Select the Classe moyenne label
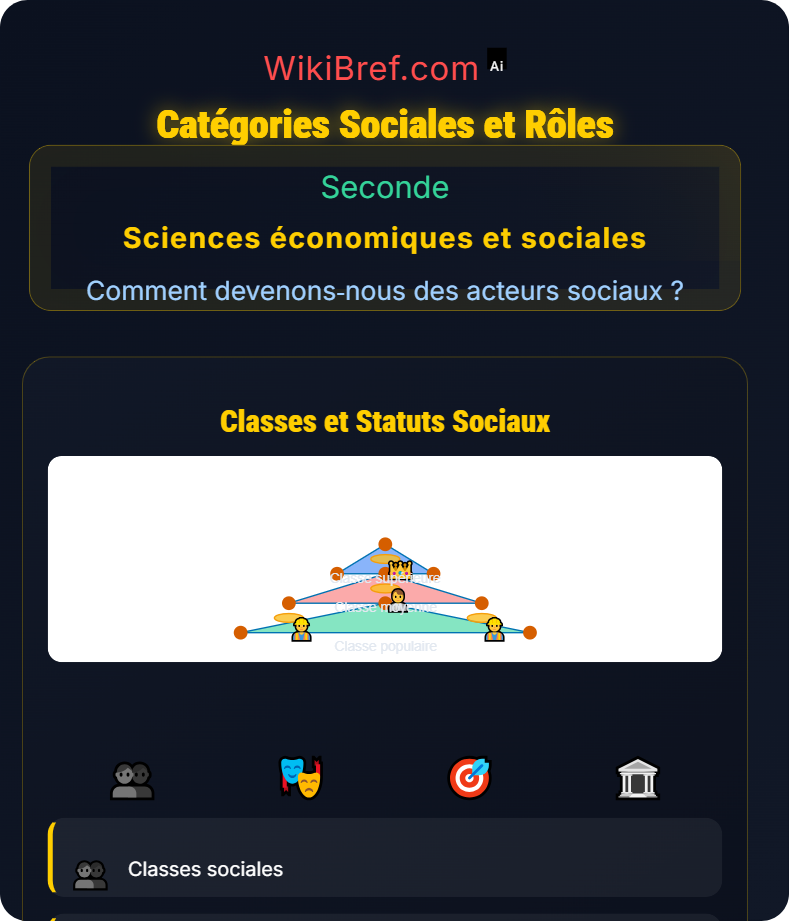Image resolution: width=789 pixels, height=921 pixels. tap(385, 606)
